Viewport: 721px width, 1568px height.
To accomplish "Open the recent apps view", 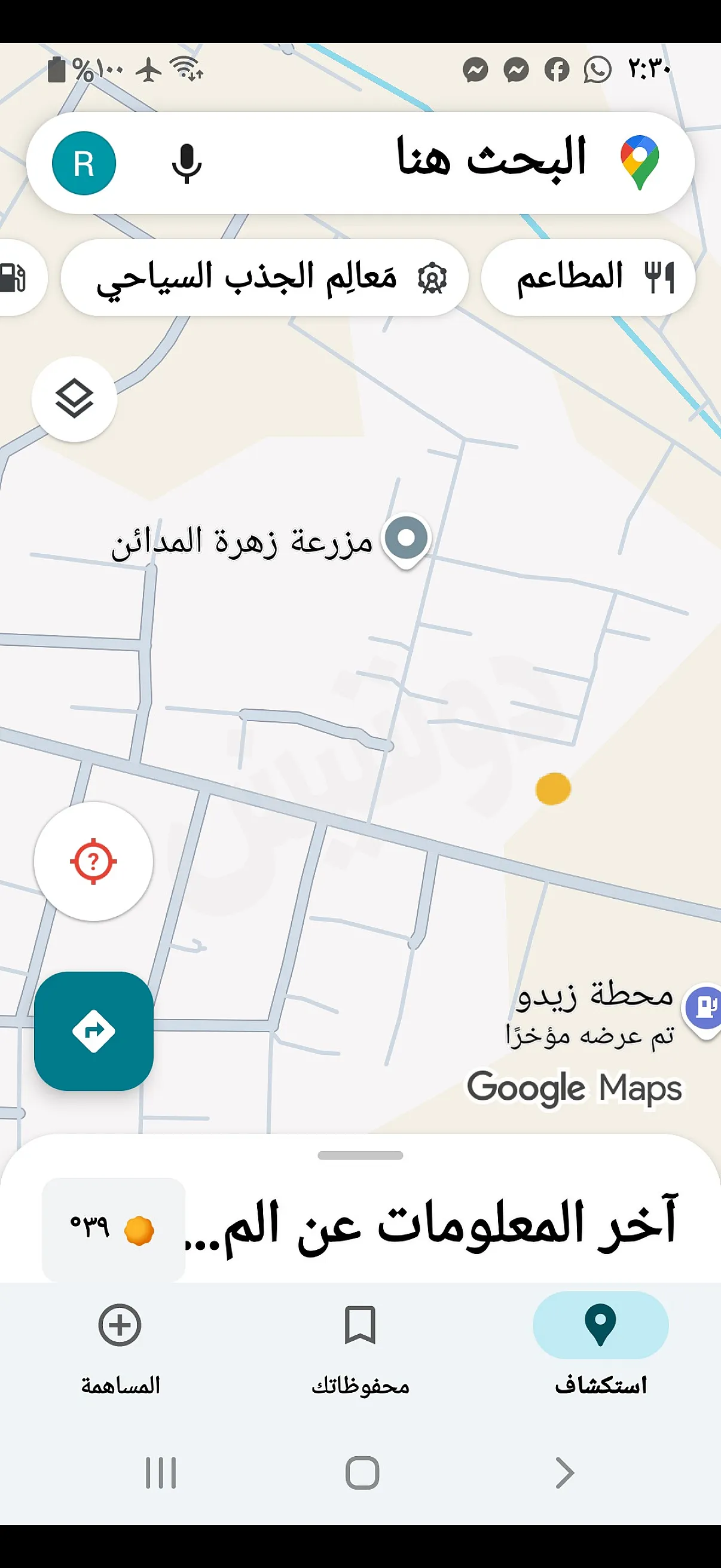I will click(x=161, y=1473).
